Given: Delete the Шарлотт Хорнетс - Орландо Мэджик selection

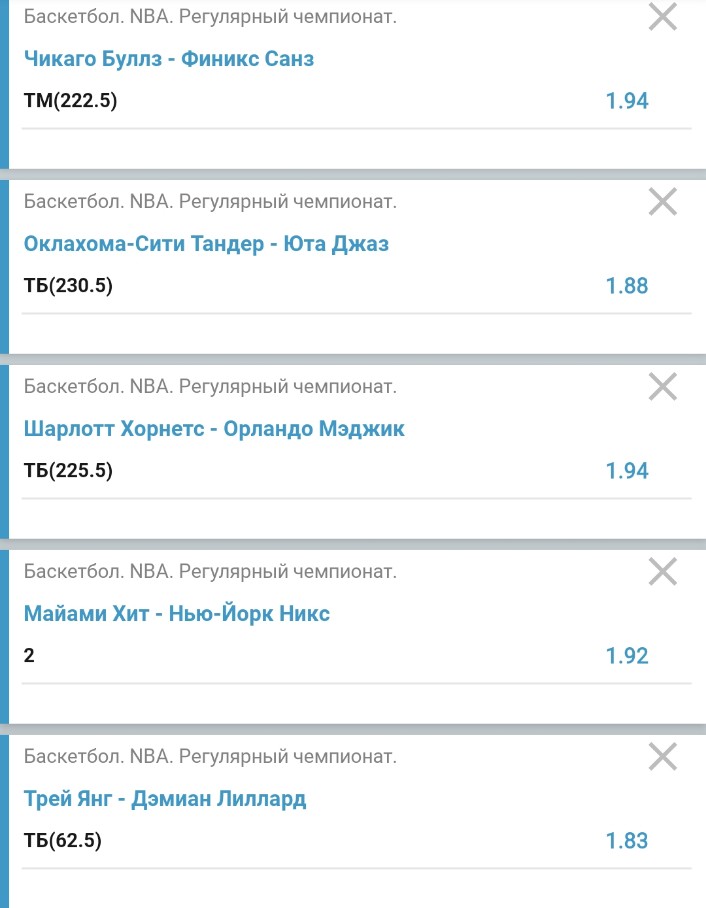Looking at the screenshot, I should click(663, 386).
